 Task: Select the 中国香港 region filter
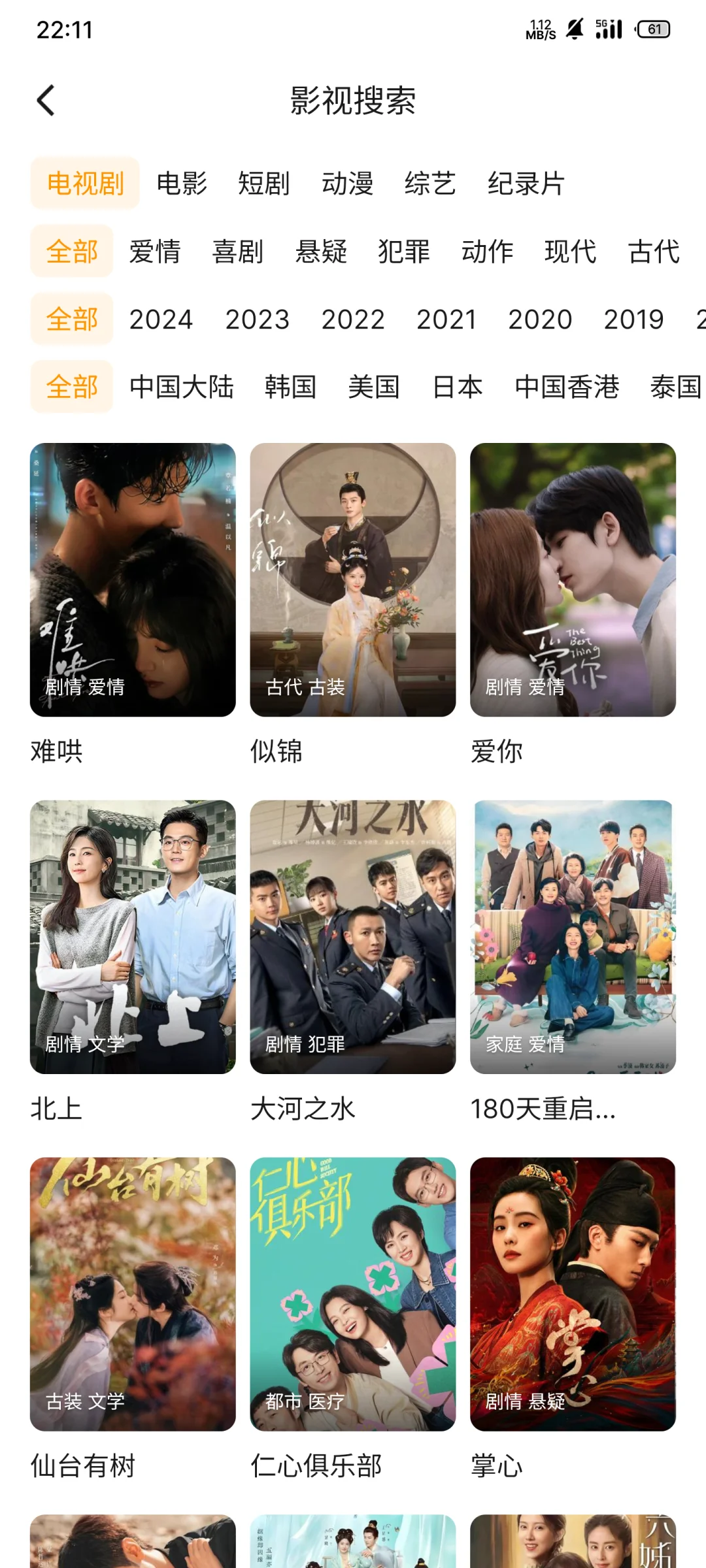click(x=567, y=387)
